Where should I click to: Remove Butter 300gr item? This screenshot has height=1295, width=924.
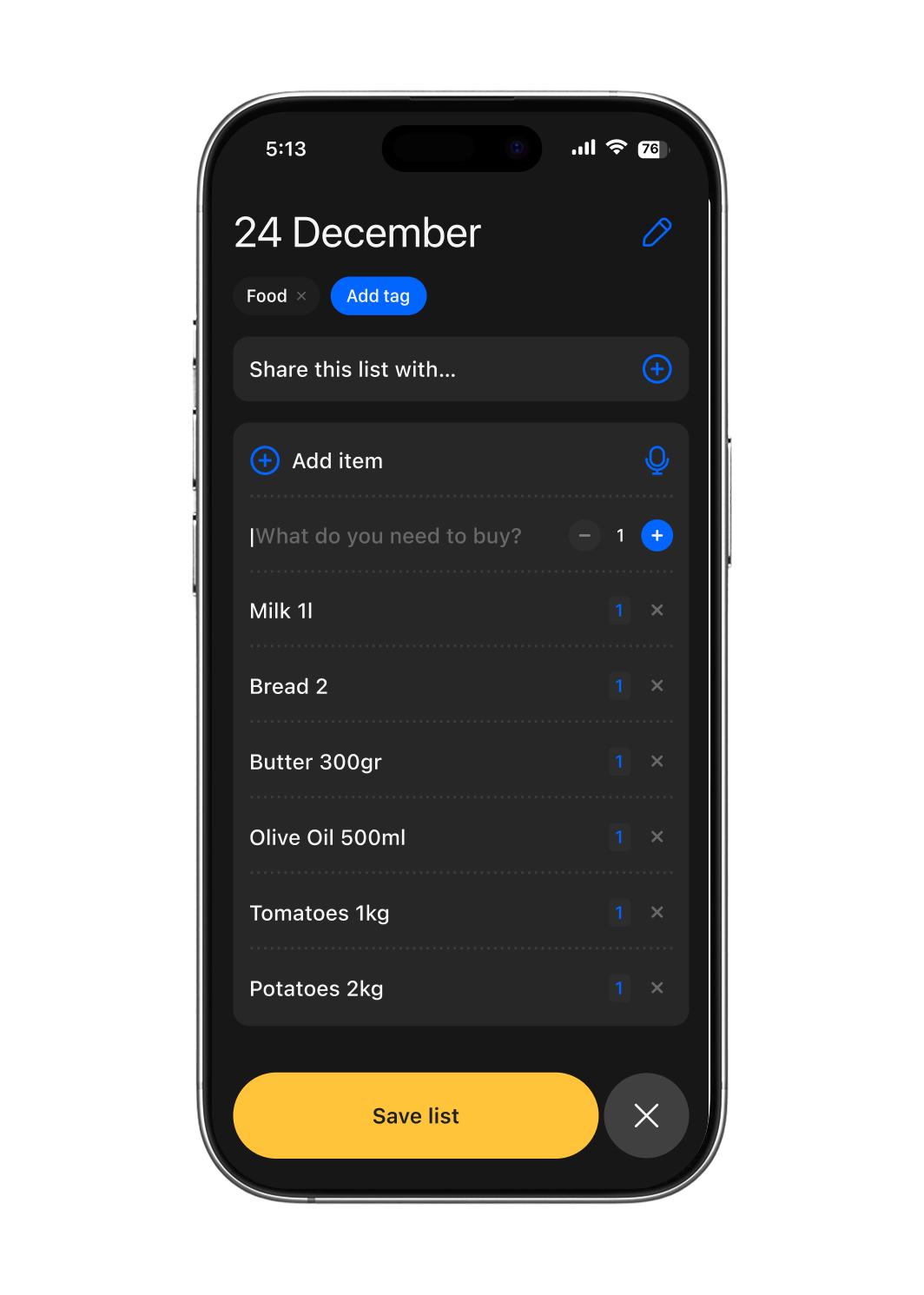click(657, 762)
